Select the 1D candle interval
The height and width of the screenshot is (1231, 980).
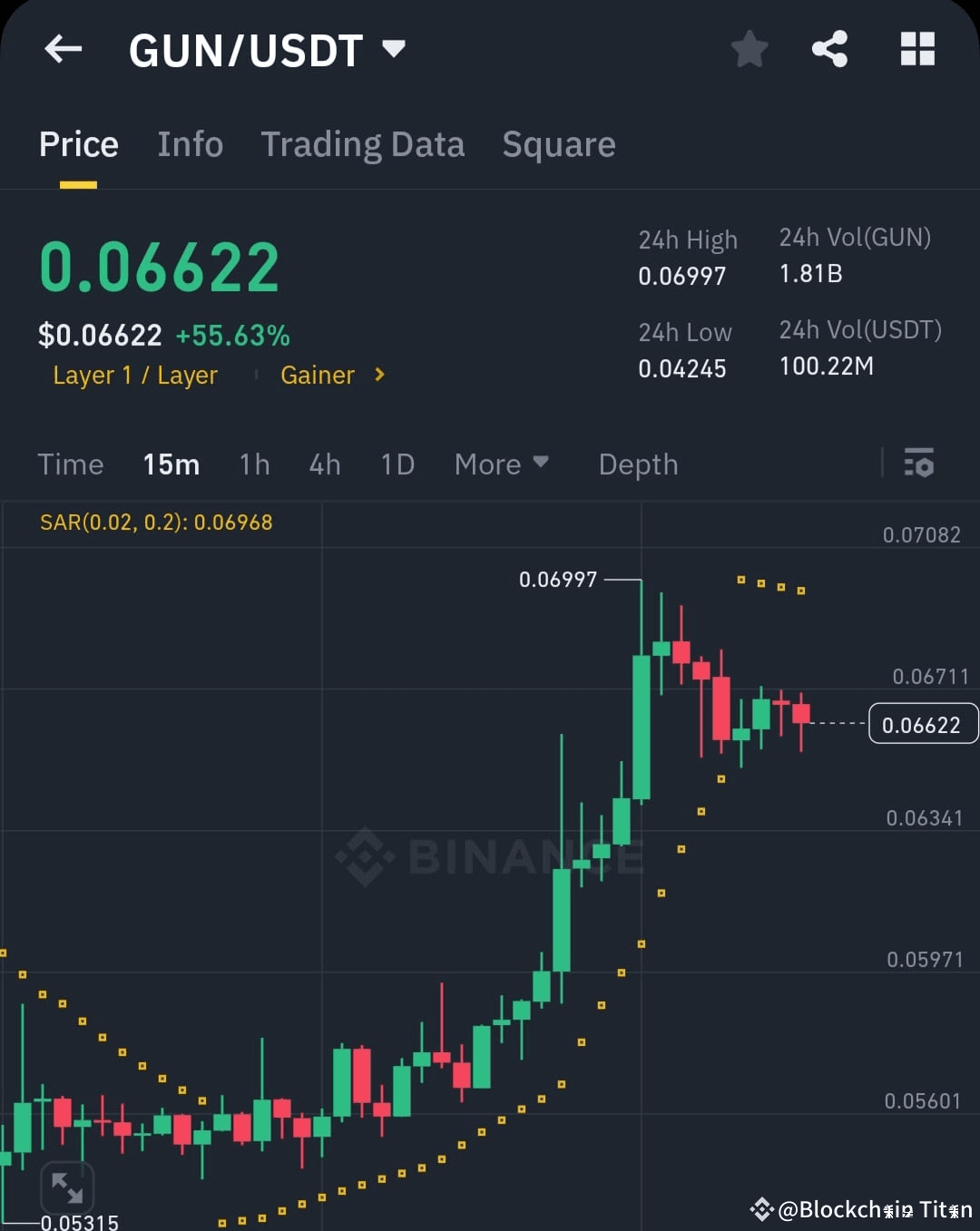pos(397,464)
